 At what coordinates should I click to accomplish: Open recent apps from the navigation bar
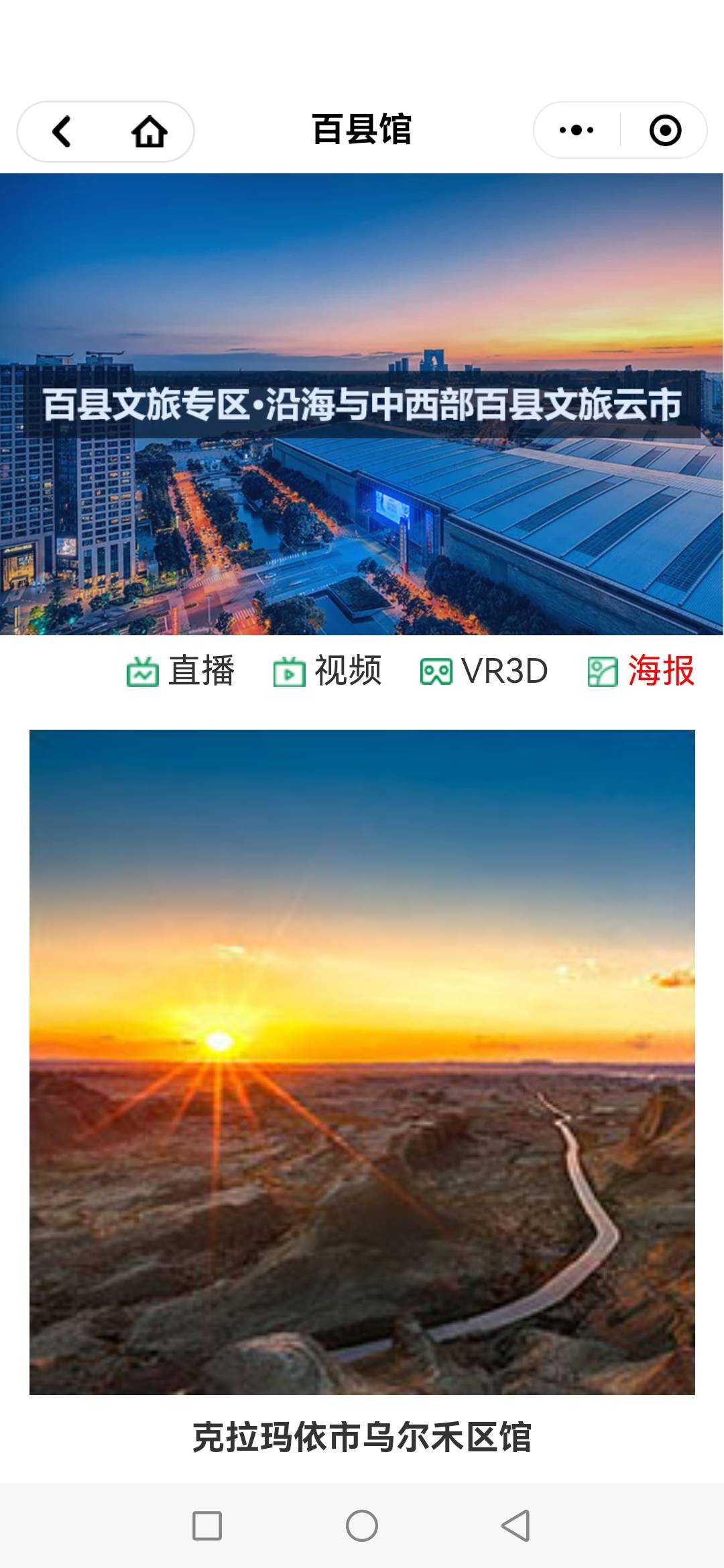[207, 1526]
